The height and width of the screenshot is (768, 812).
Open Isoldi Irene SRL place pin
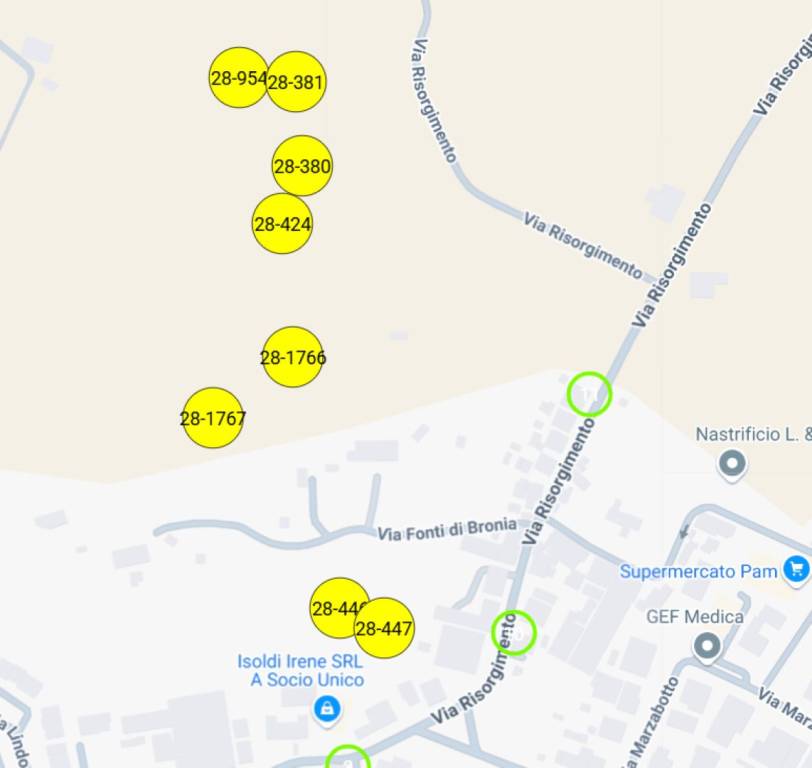point(326,710)
